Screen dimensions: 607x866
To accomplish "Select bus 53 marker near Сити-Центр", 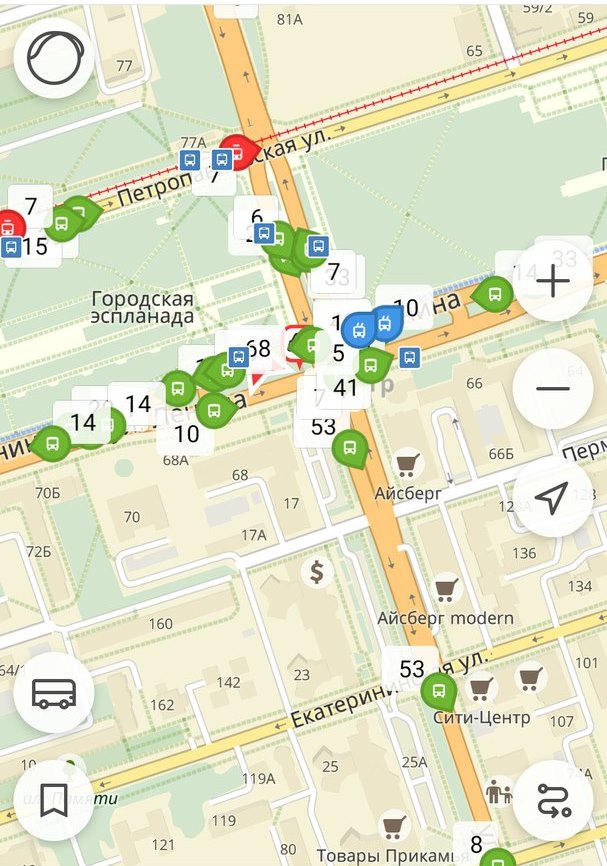I will click(x=437, y=690).
